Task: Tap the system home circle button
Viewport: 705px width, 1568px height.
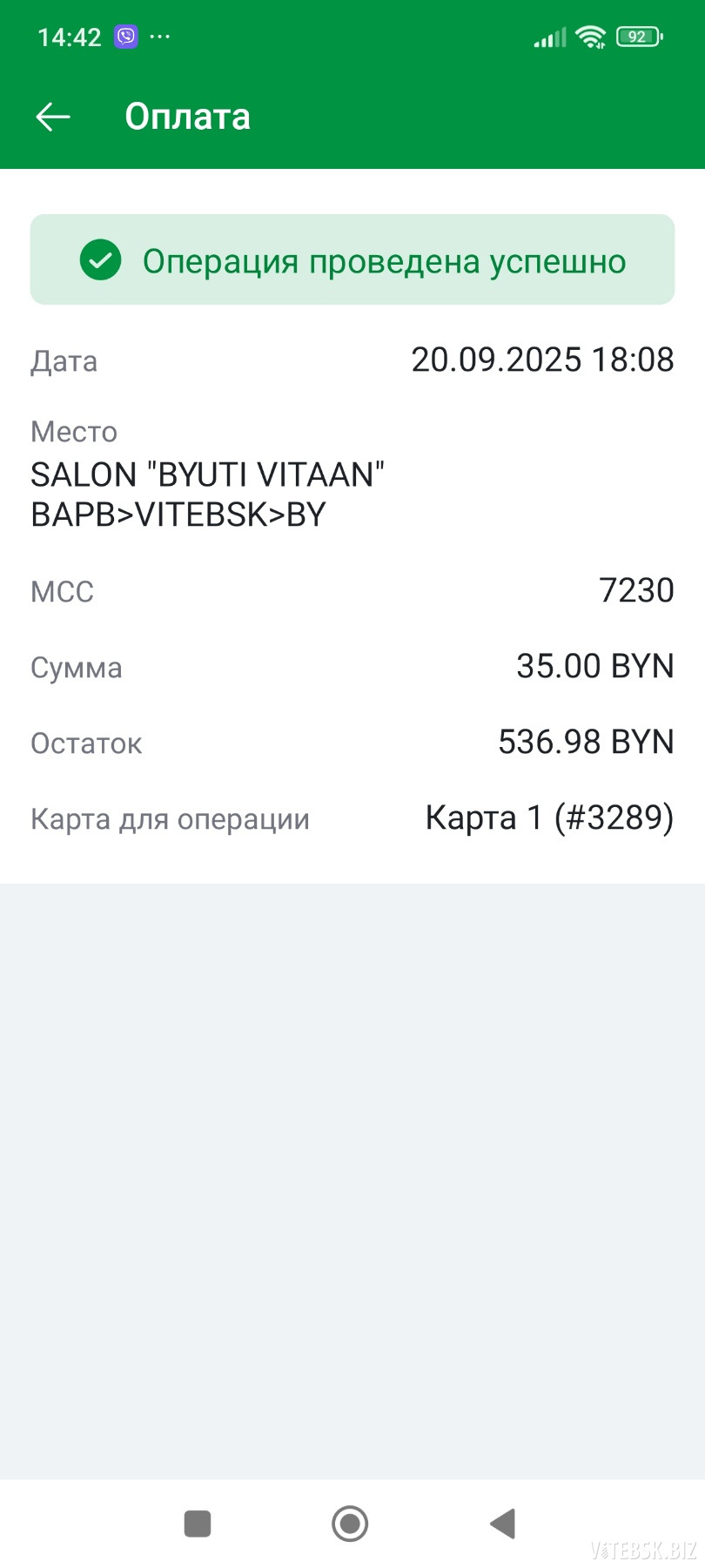Action: coord(350,1524)
